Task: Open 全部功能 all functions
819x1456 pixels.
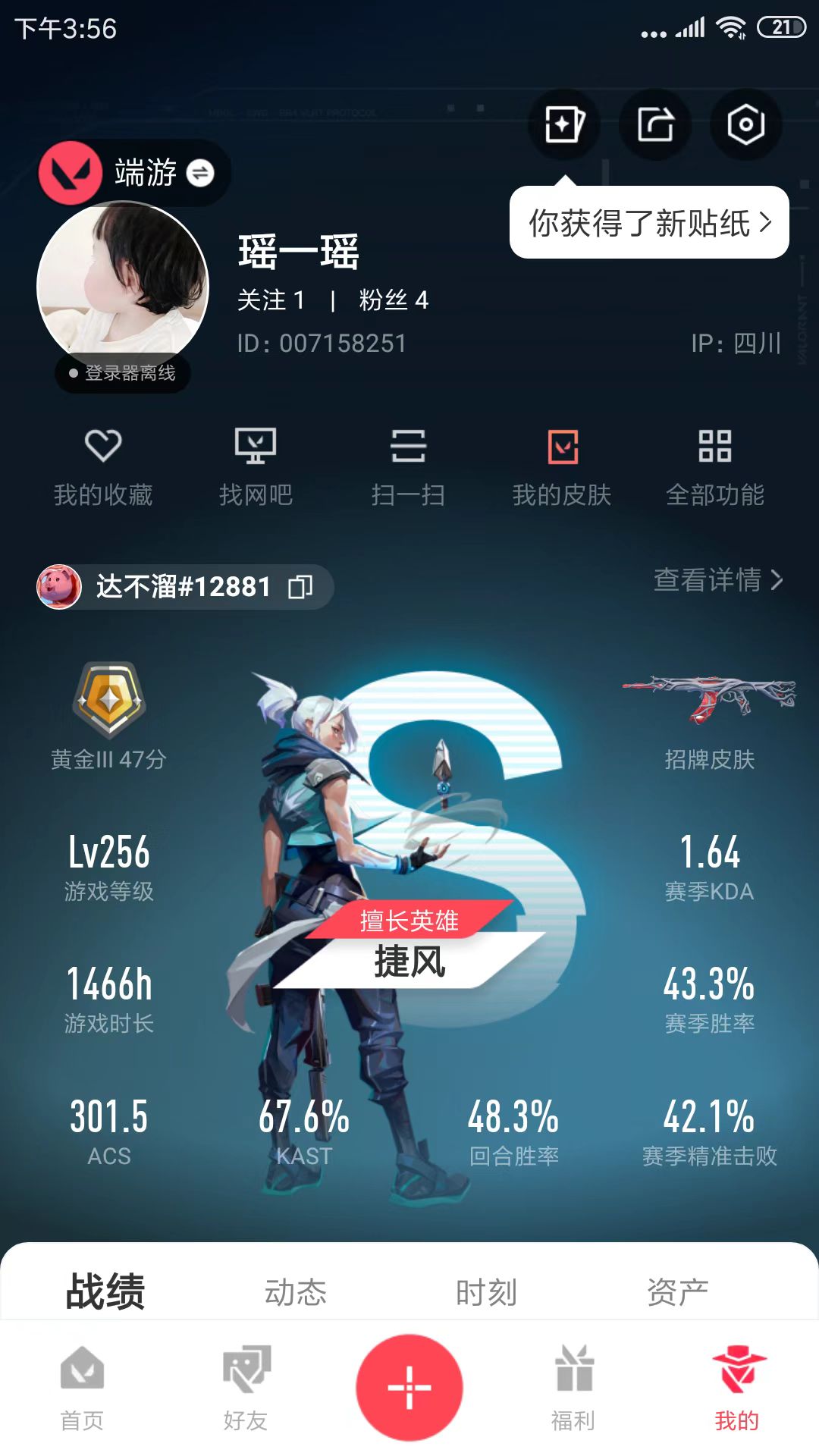Action: [x=714, y=466]
